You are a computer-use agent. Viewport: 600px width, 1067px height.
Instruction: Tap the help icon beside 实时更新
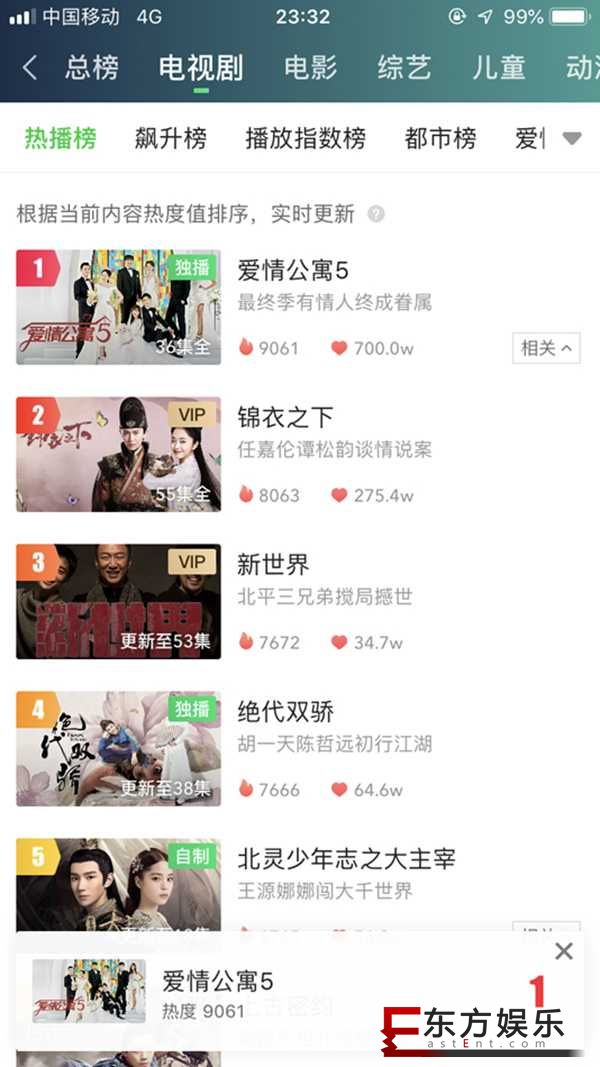pyautogui.click(x=376, y=214)
